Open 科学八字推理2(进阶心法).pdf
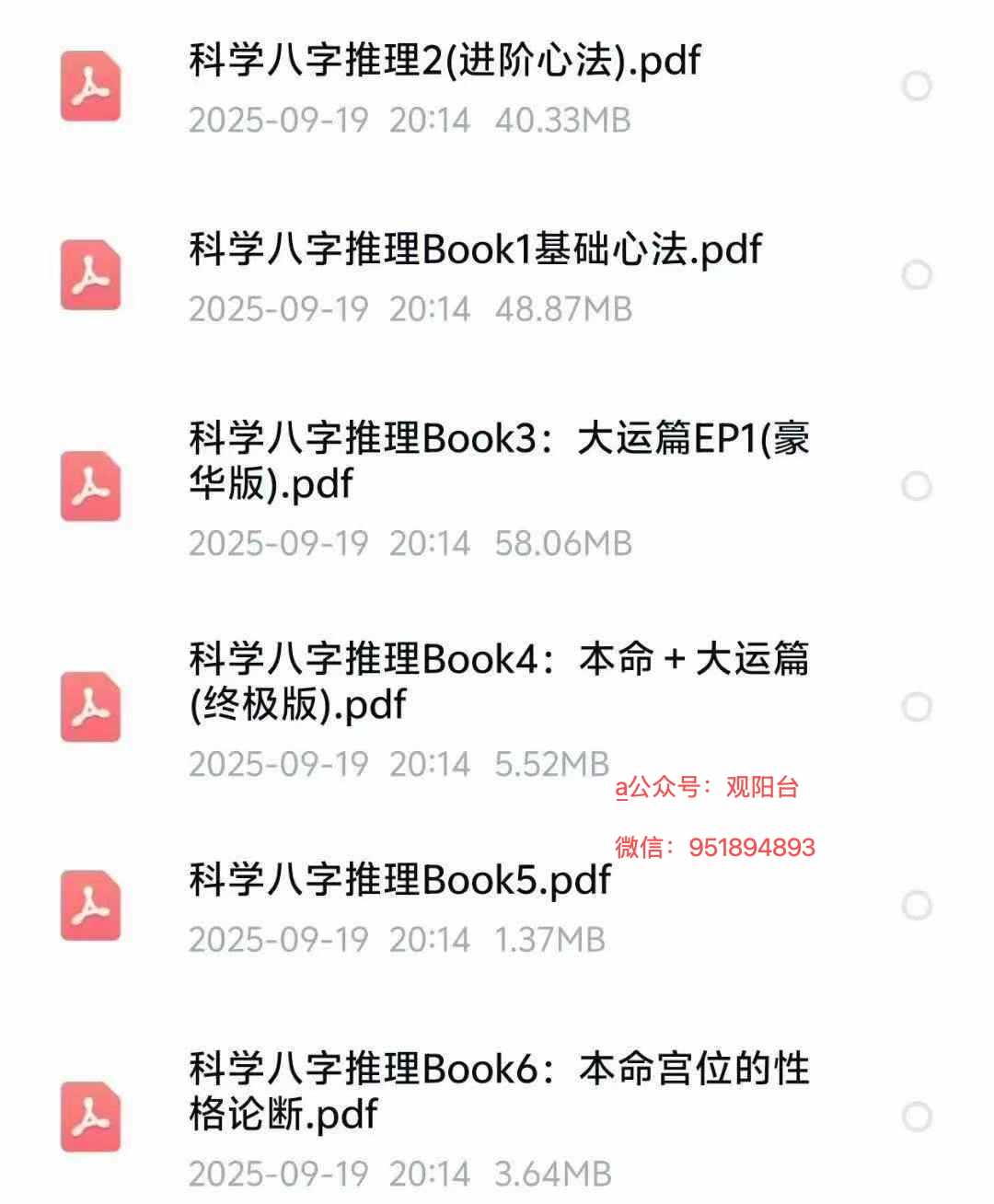This screenshot has width=994, height=1204. (x=445, y=62)
